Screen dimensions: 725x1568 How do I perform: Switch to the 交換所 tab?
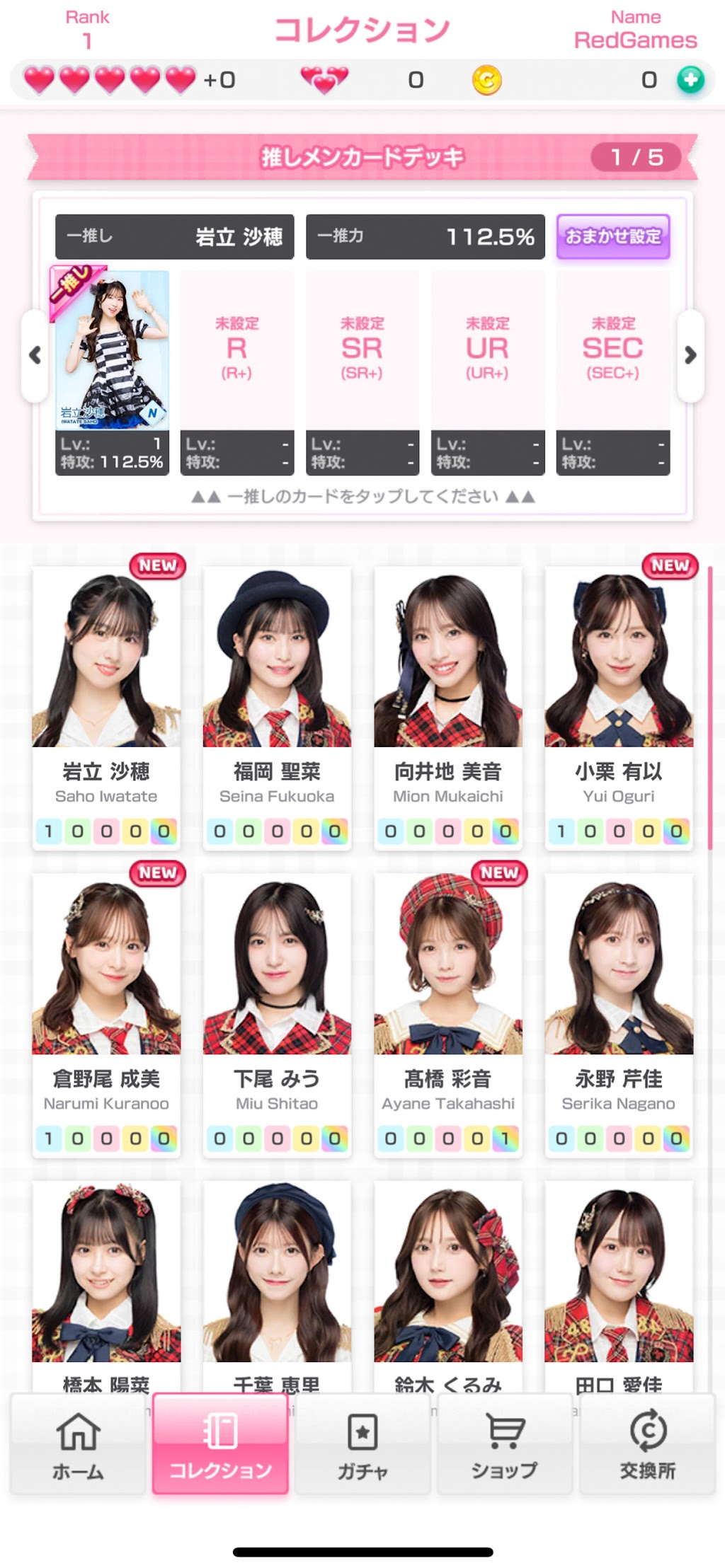point(648,1443)
